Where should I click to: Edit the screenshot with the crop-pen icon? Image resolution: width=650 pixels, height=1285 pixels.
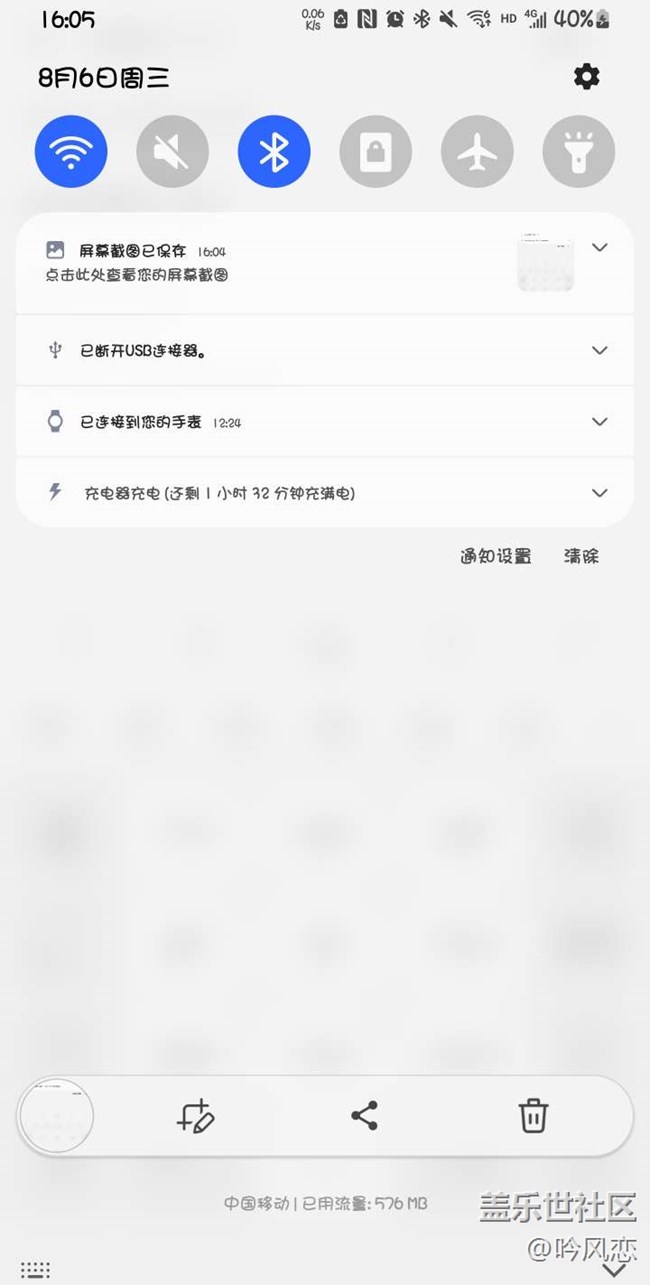pos(196,1116)
